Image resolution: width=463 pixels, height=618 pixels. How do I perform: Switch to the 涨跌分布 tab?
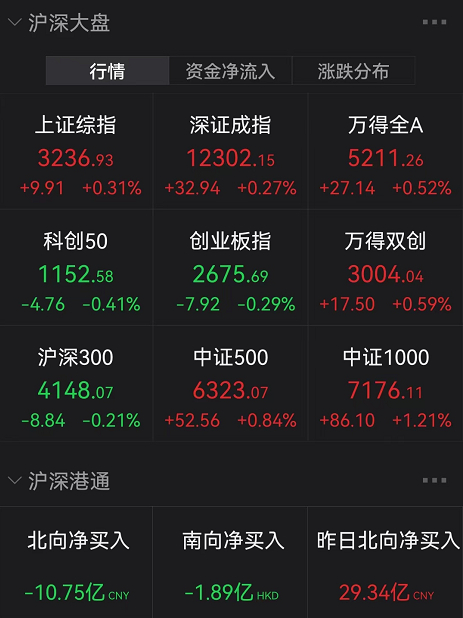pyautogui.click(x=353, y=71)
